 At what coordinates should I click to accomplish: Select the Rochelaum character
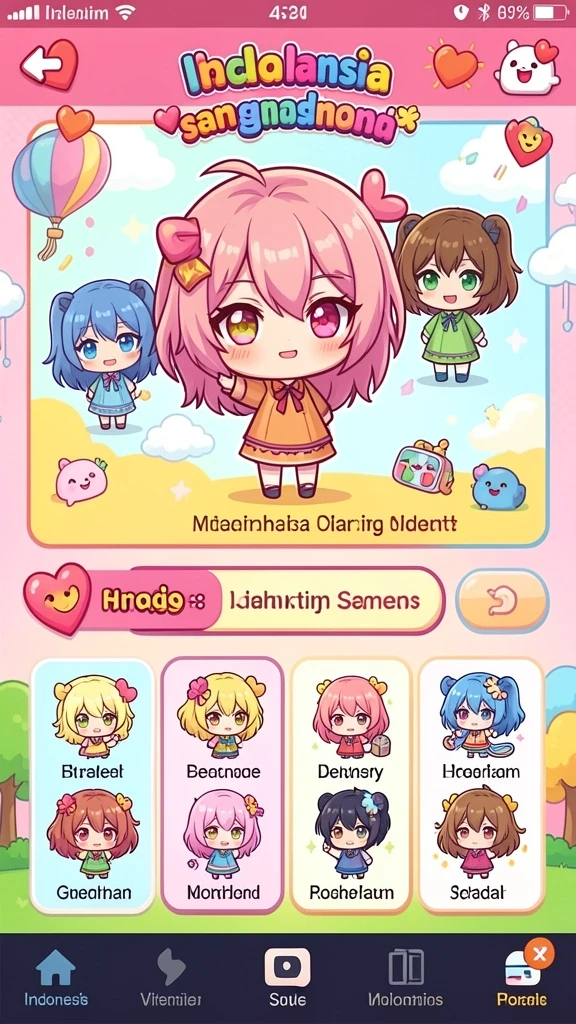tap(351, 845)
